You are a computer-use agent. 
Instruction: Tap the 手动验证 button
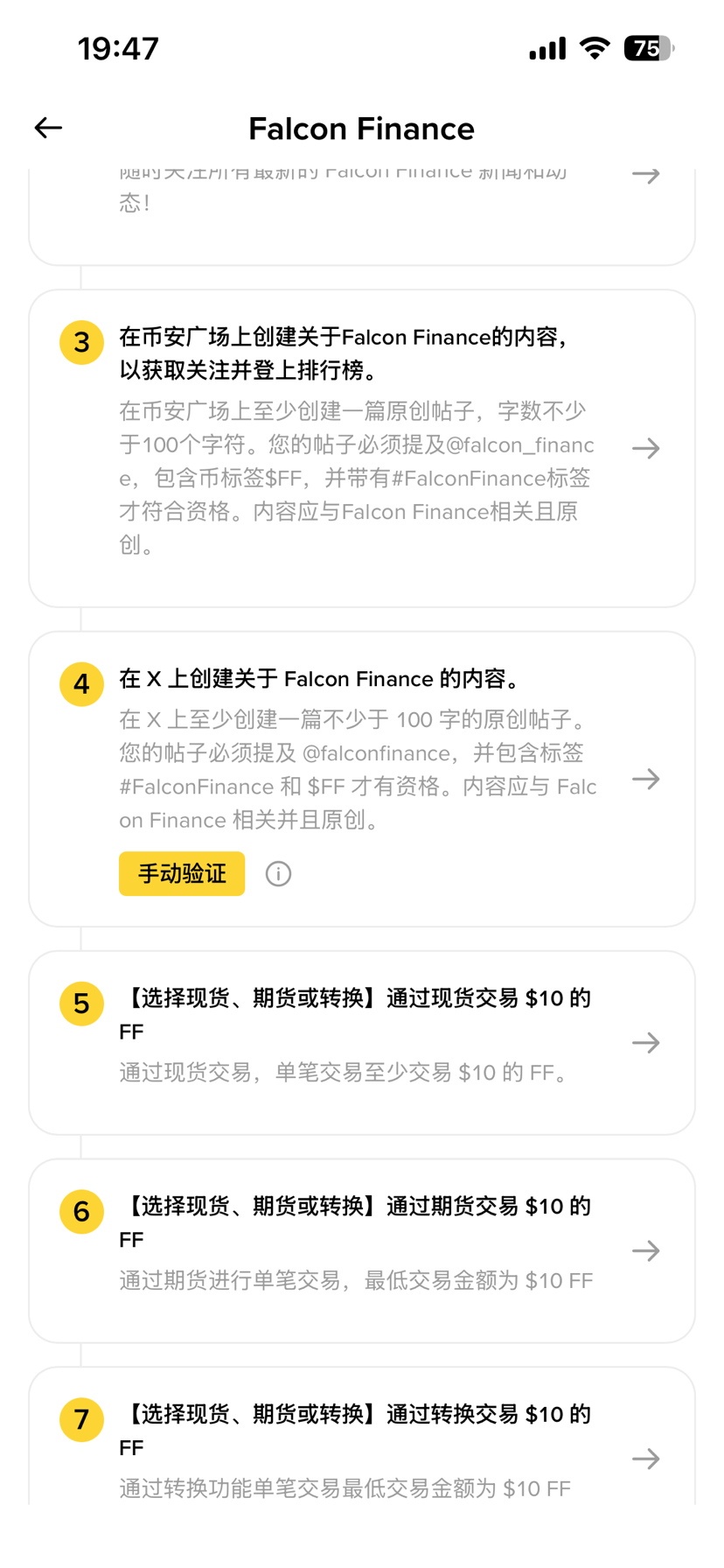click(x=182, y=873)
